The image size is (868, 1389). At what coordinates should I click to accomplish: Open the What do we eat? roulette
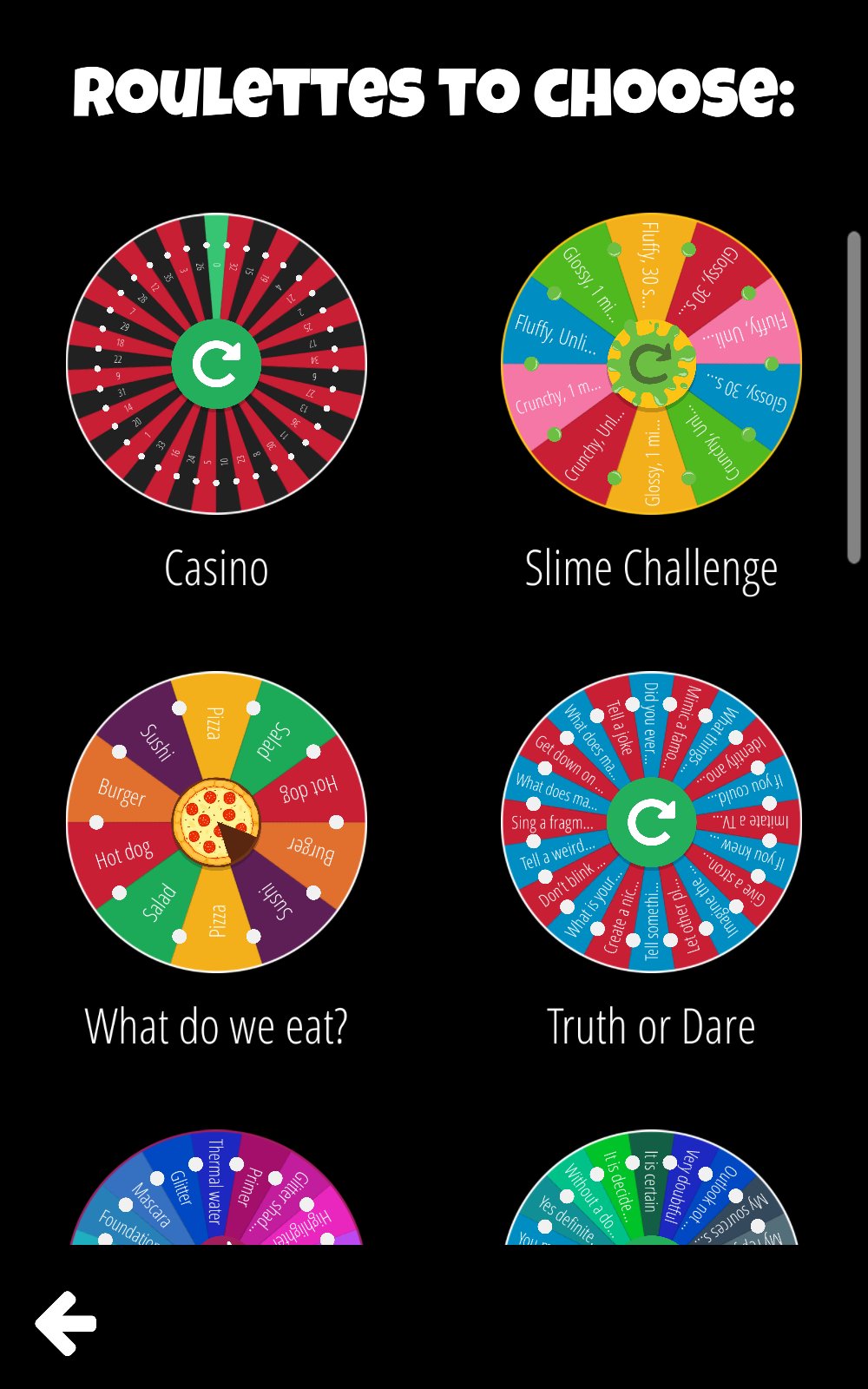pos(217,822)
